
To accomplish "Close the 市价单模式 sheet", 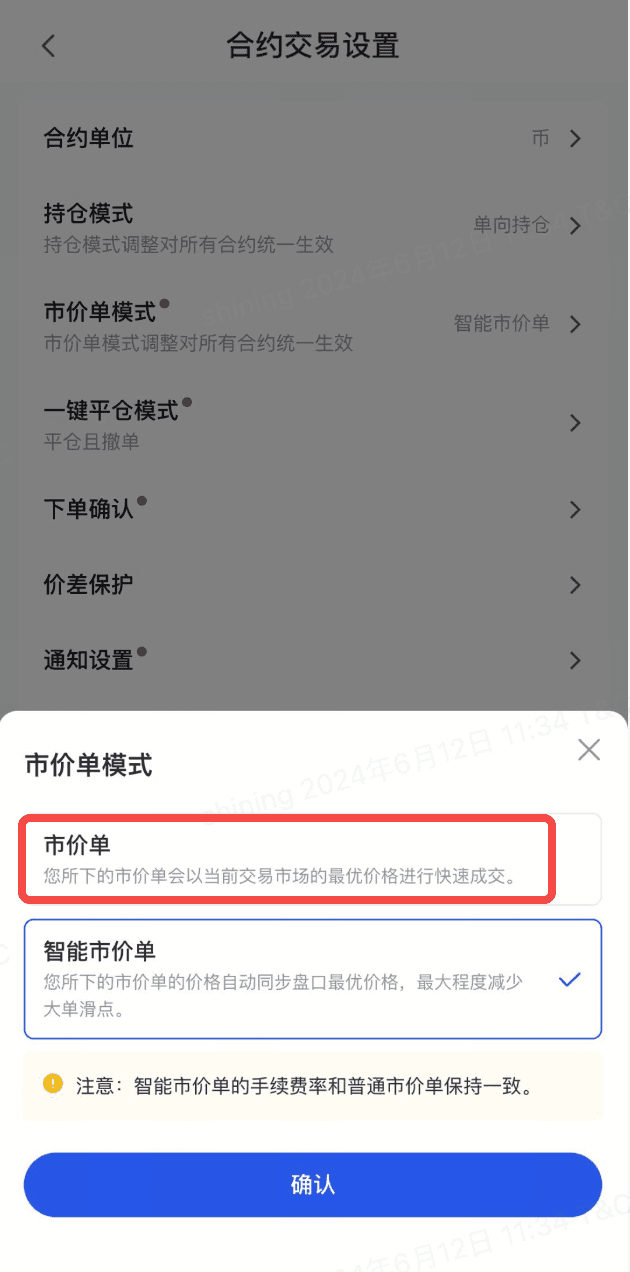I will point(589,750).
